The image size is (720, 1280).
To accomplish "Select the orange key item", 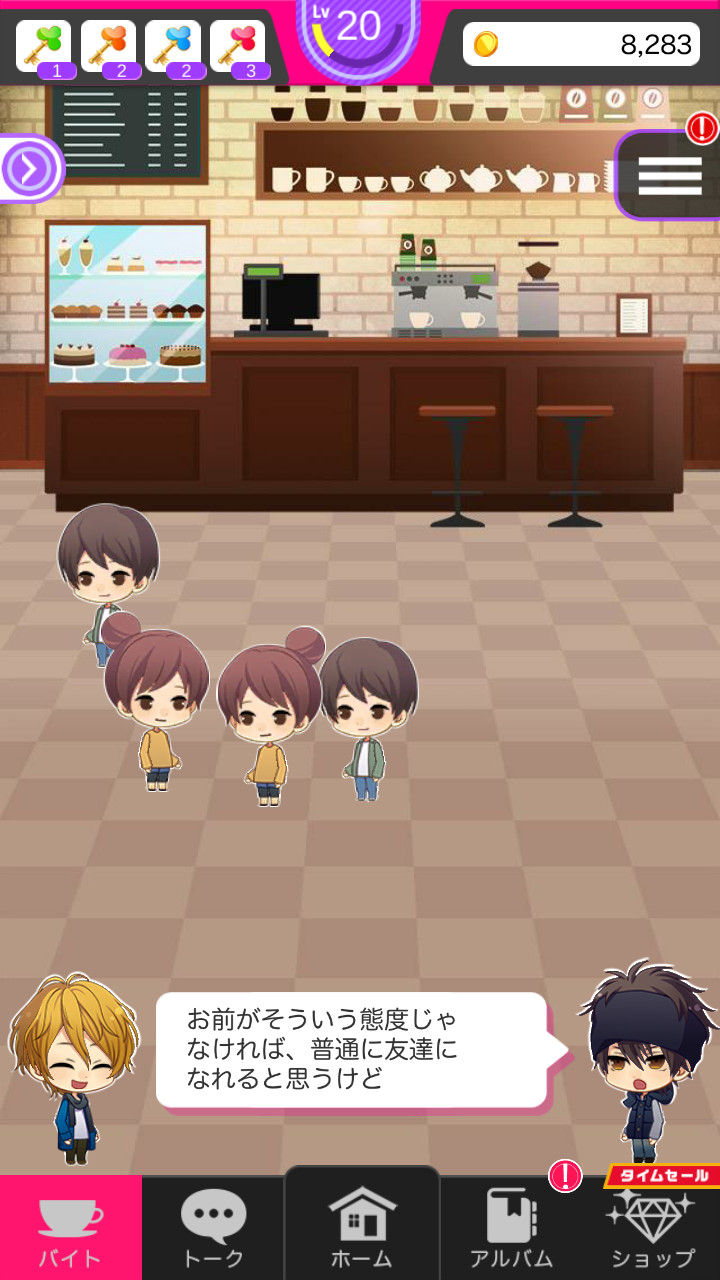I will (108, 47).
